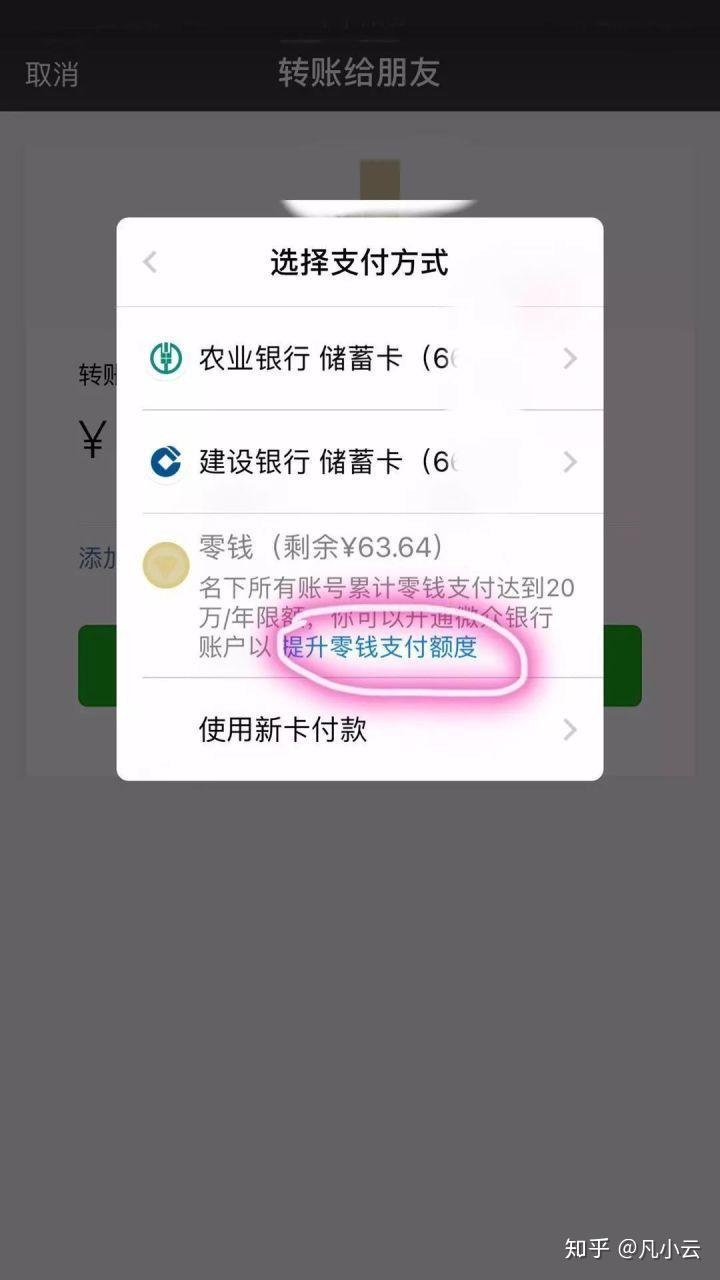Go back from the 选择支付方式 dialog

(150, 262)
